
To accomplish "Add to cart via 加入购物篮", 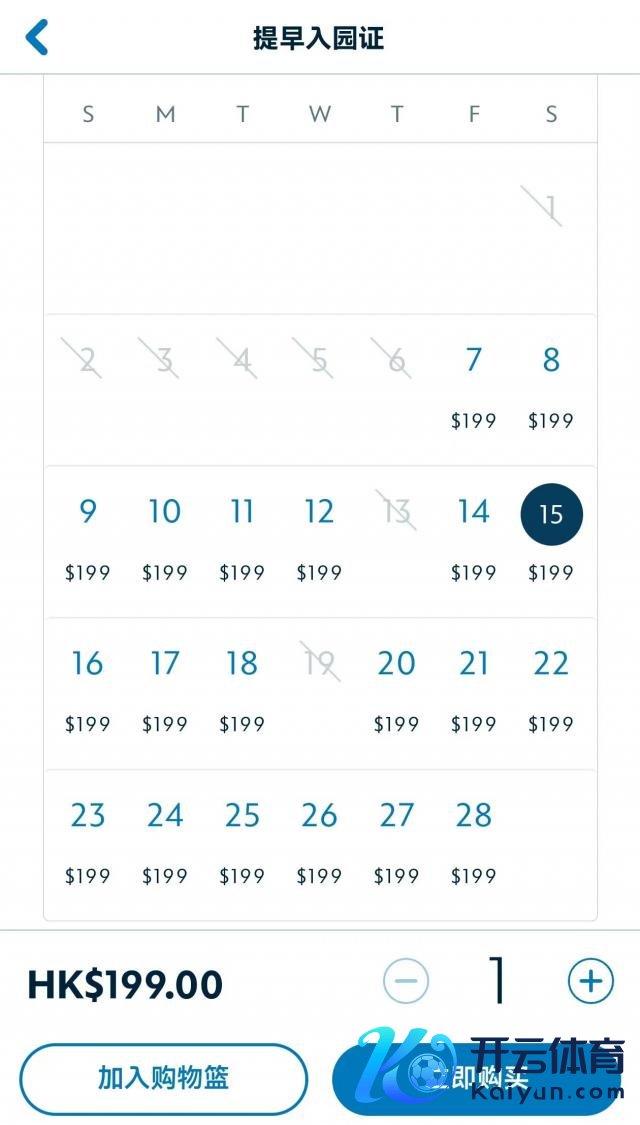I will click(164, 1078).
